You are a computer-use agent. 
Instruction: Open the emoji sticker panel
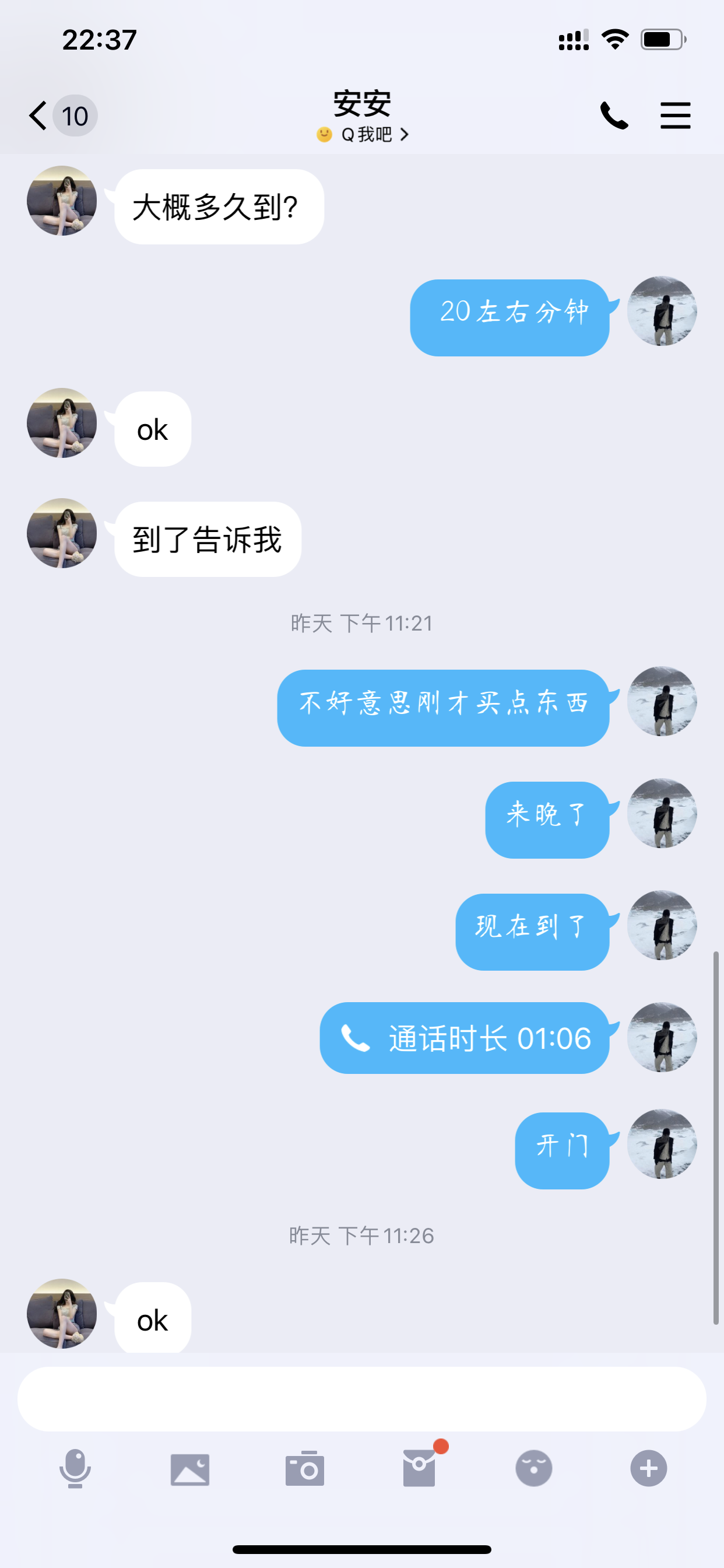(x=533, y=1469)
